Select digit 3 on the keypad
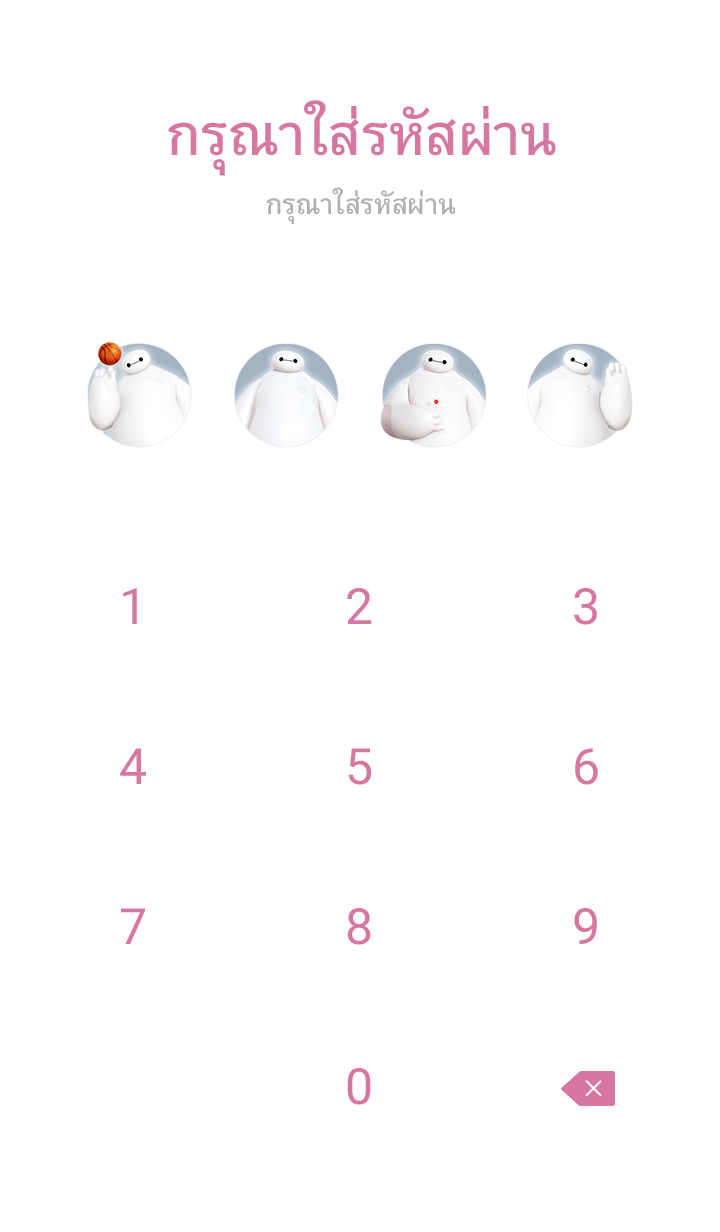The image size is (720, 1232). [585, 607]
